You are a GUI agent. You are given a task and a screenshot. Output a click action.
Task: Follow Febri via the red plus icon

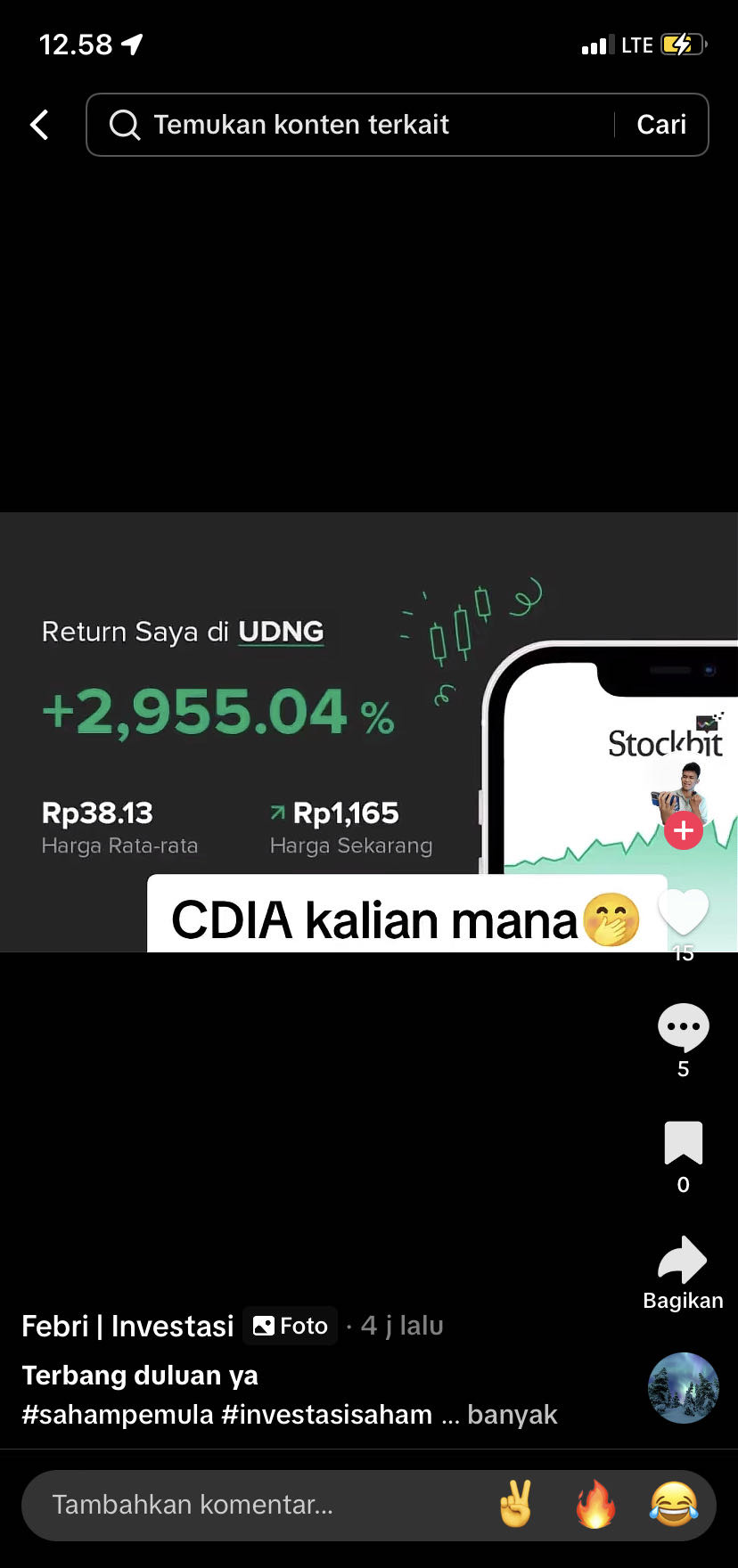[684, 830]
